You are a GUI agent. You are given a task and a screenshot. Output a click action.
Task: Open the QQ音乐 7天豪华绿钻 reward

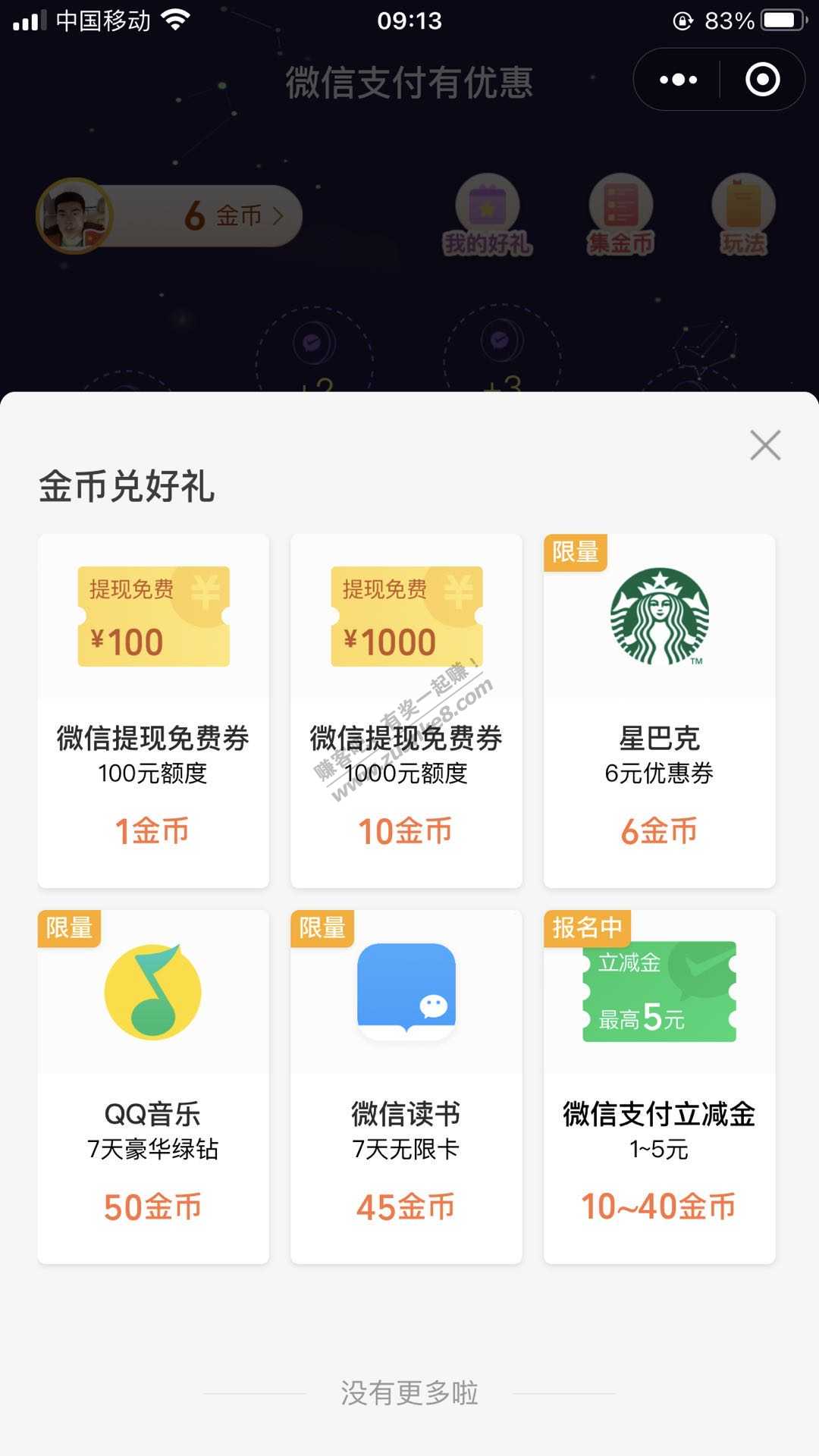(153, 1087)
